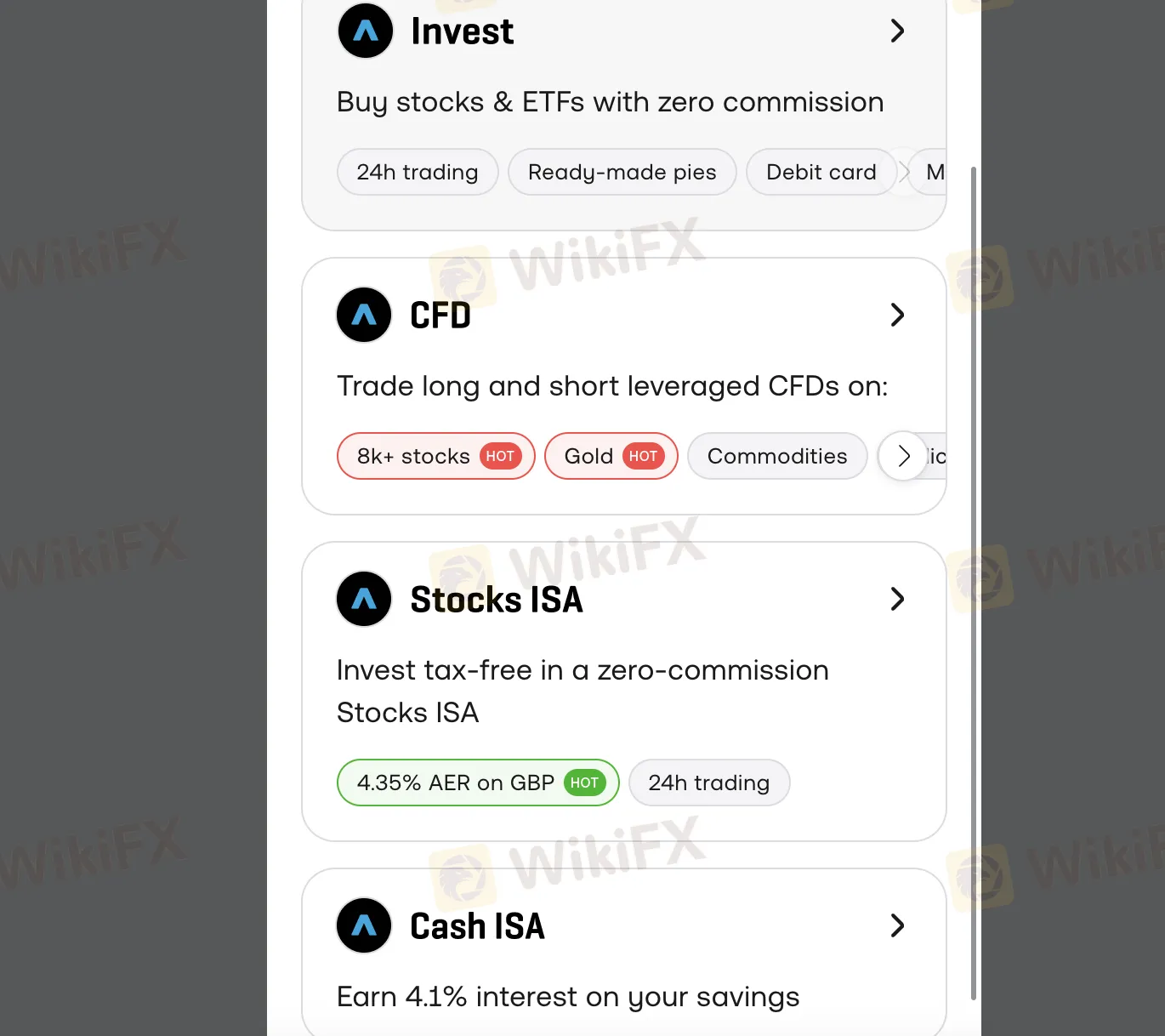Choose the Debit card chip

pos(821,172)
